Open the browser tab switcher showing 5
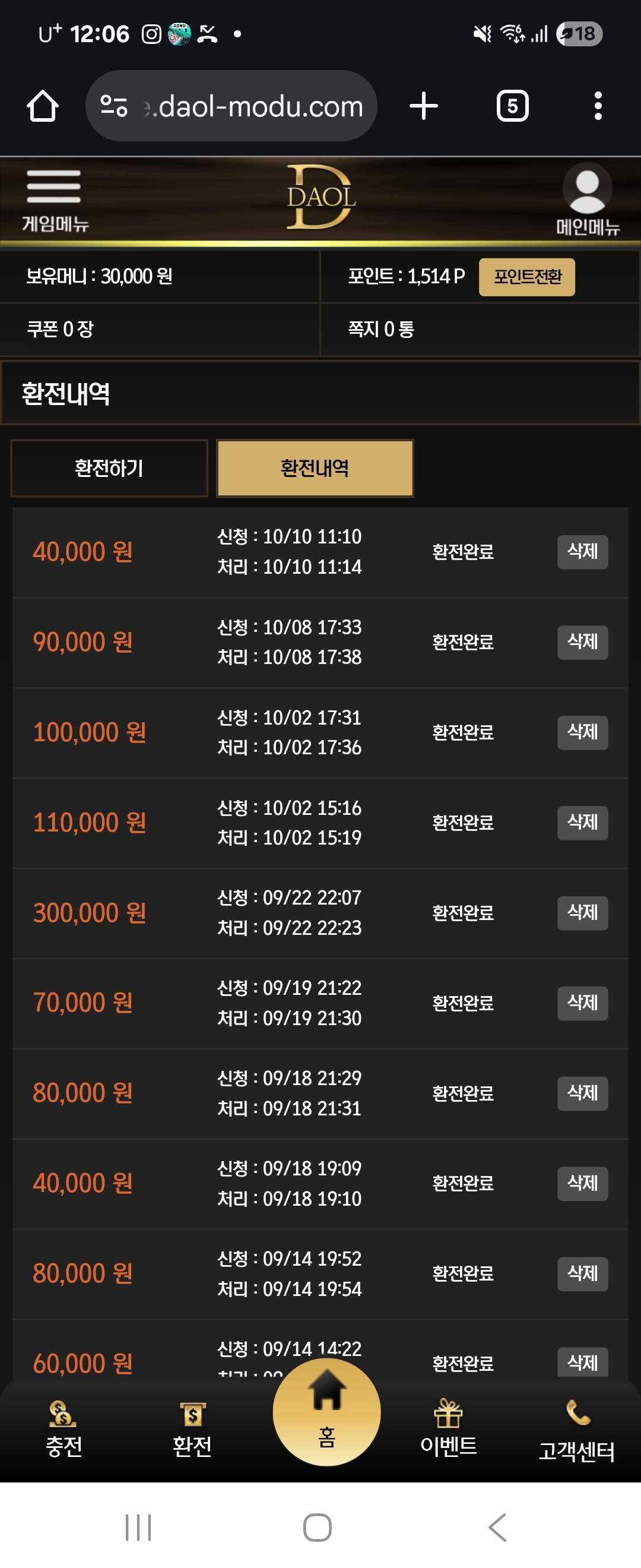The height and width of the screenshot is (1568, 641). pyautogui.click(x=512, y=106)
